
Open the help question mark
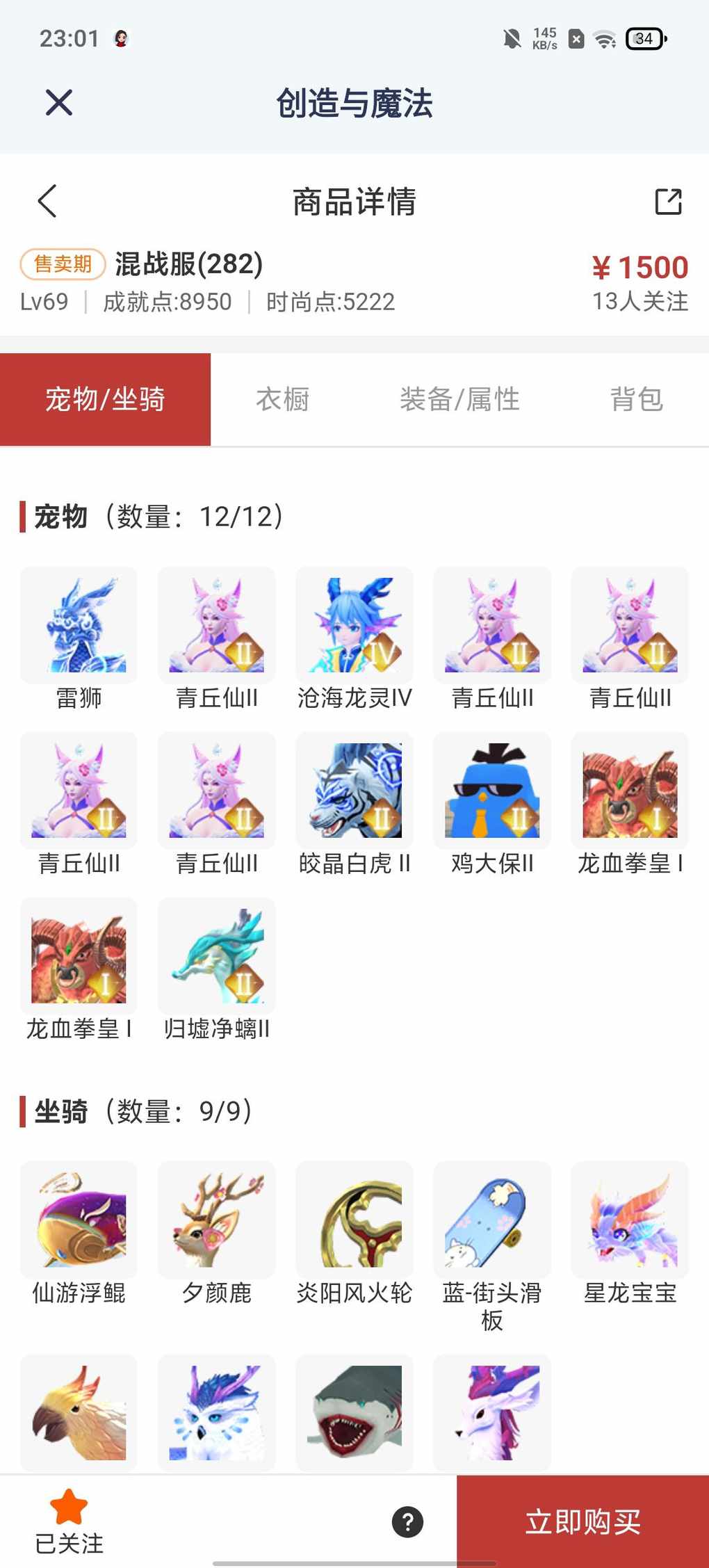point(408,1522)
